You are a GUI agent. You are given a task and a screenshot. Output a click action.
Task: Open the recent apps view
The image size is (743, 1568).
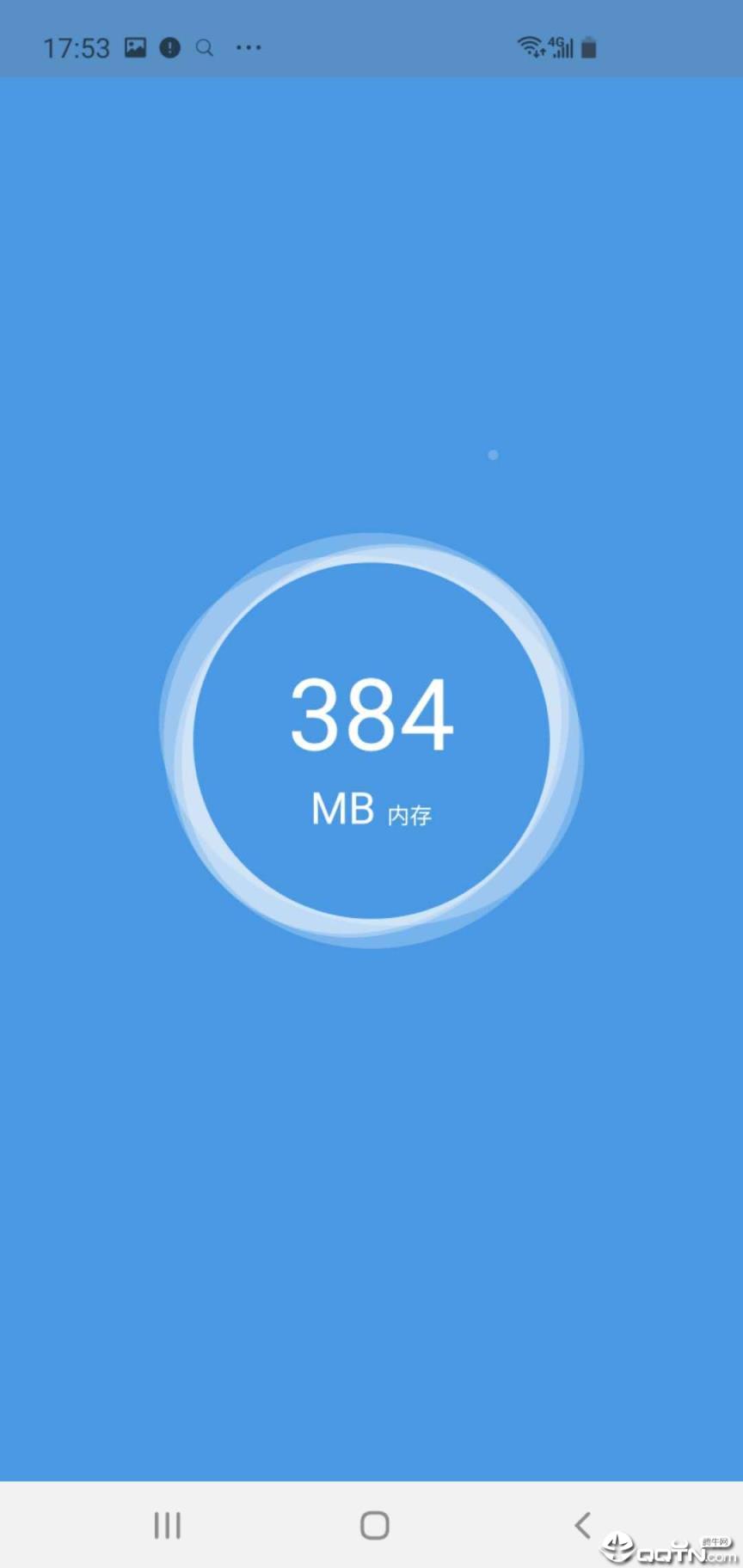(x=167, y=1525)
